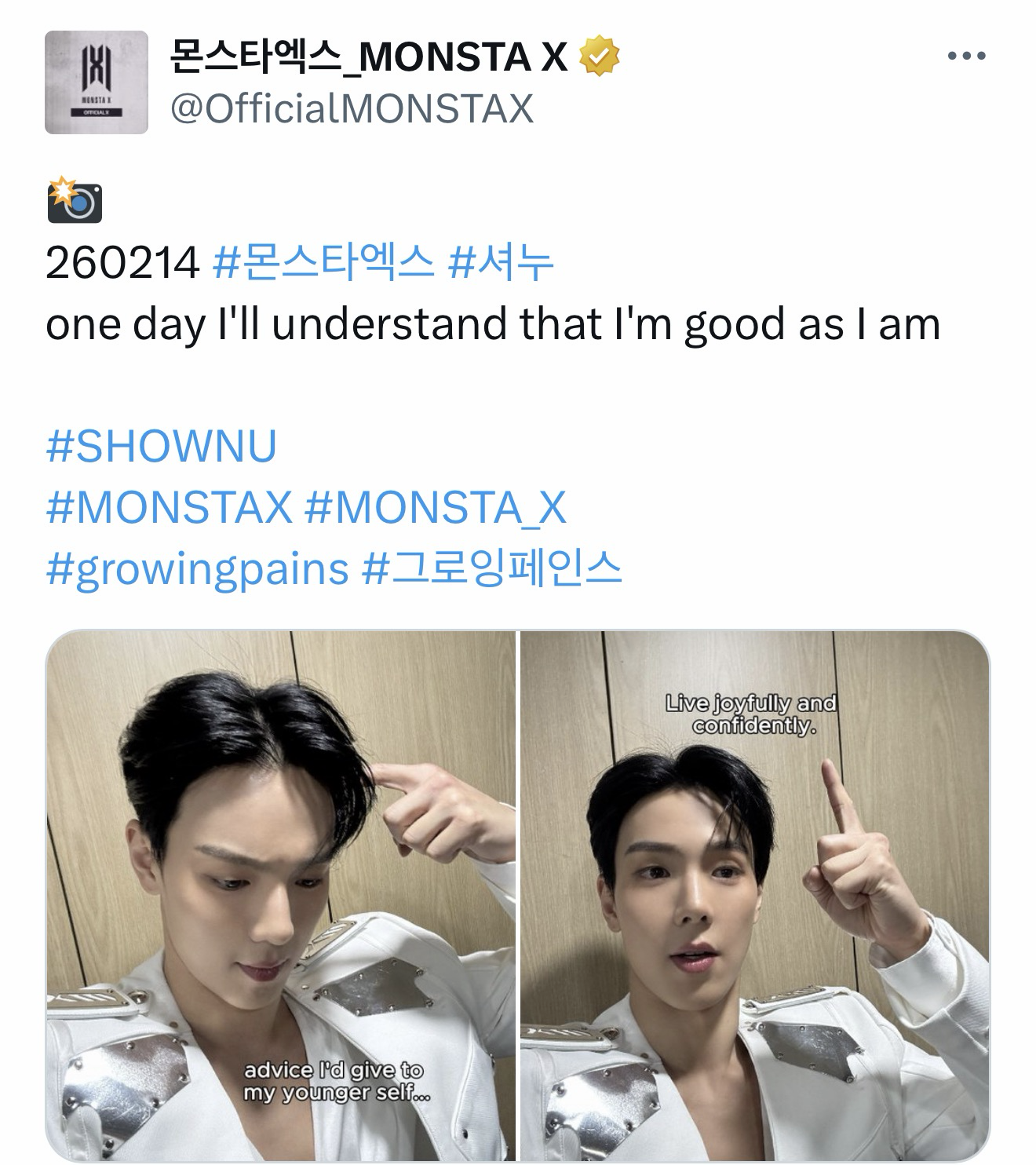View the photo captioned 'advice I'd give'
1036x1165 pixels.
pyautogui.click(x=281, y=895)
